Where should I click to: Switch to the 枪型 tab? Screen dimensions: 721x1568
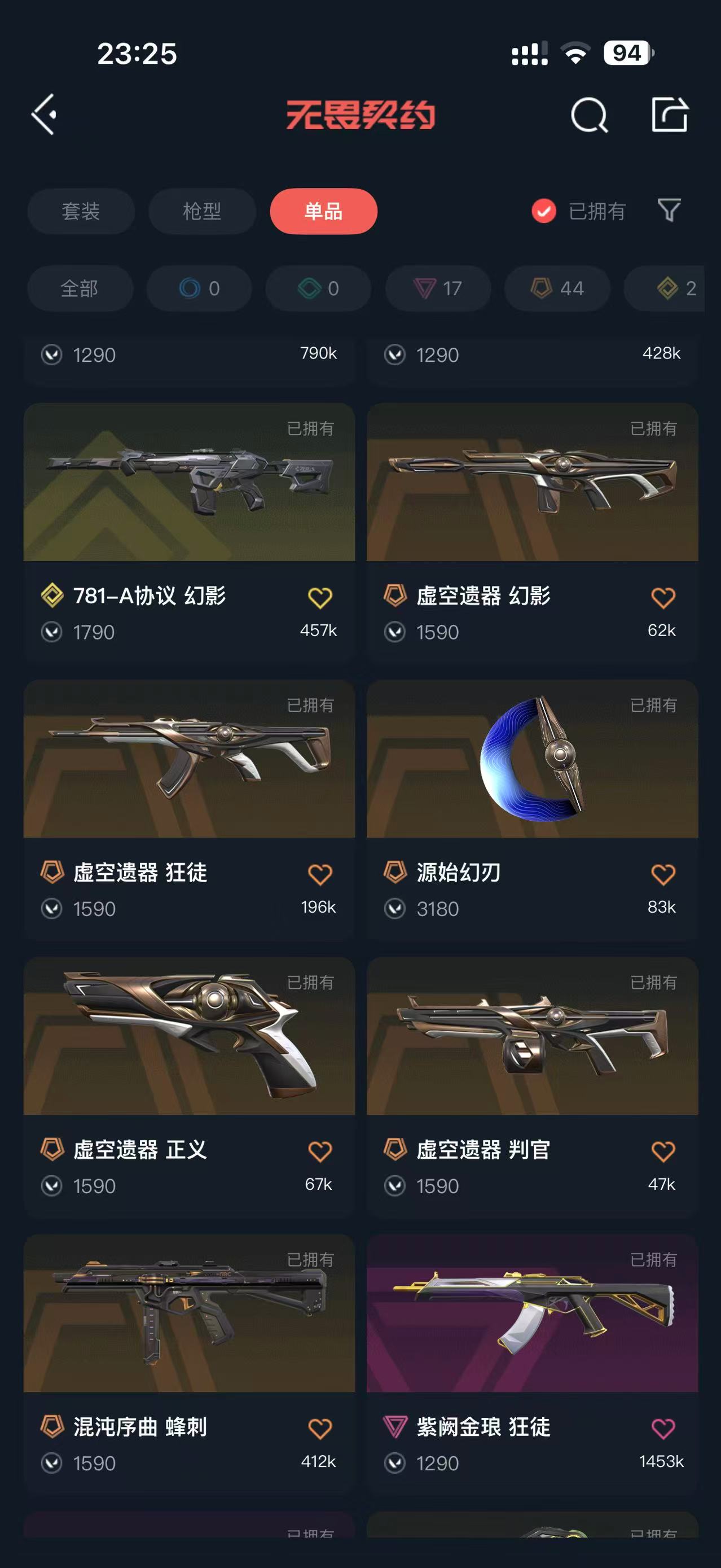[201, 211]
